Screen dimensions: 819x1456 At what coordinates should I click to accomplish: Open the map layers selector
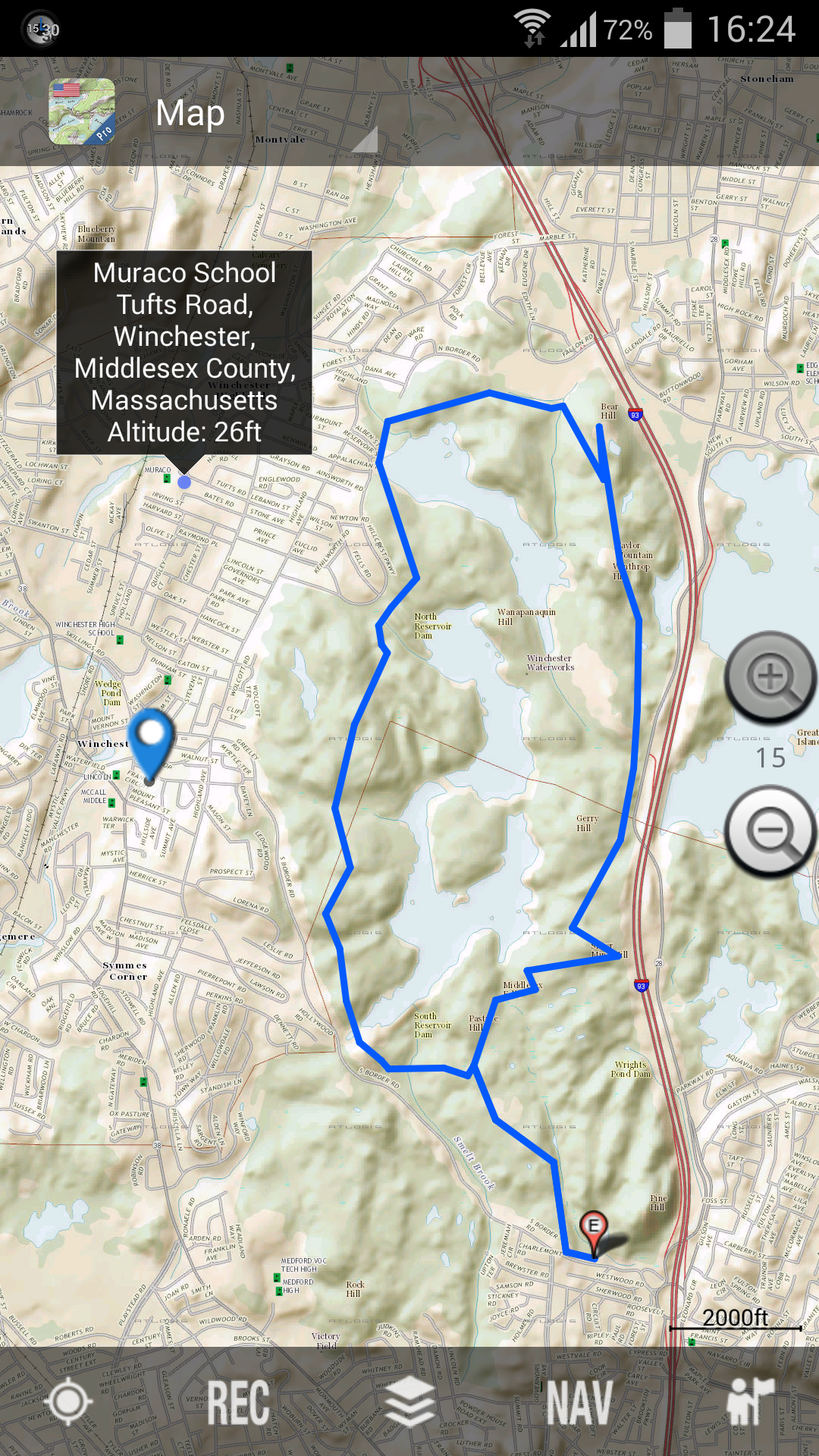pyautogui.click(x=409, y=1401)
